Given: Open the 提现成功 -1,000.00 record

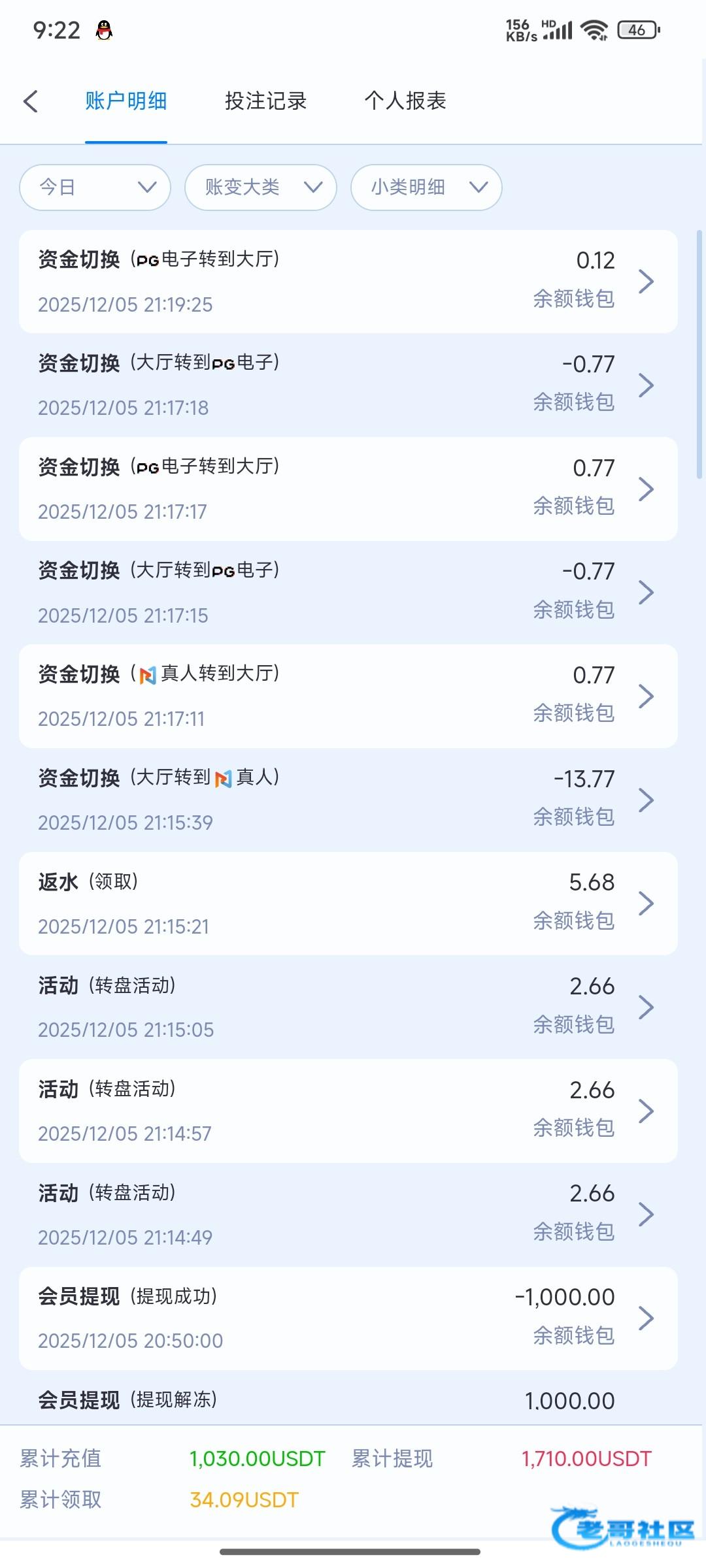Looking at the screenshot, I should pyautogui.click(x=348, y=1318).
